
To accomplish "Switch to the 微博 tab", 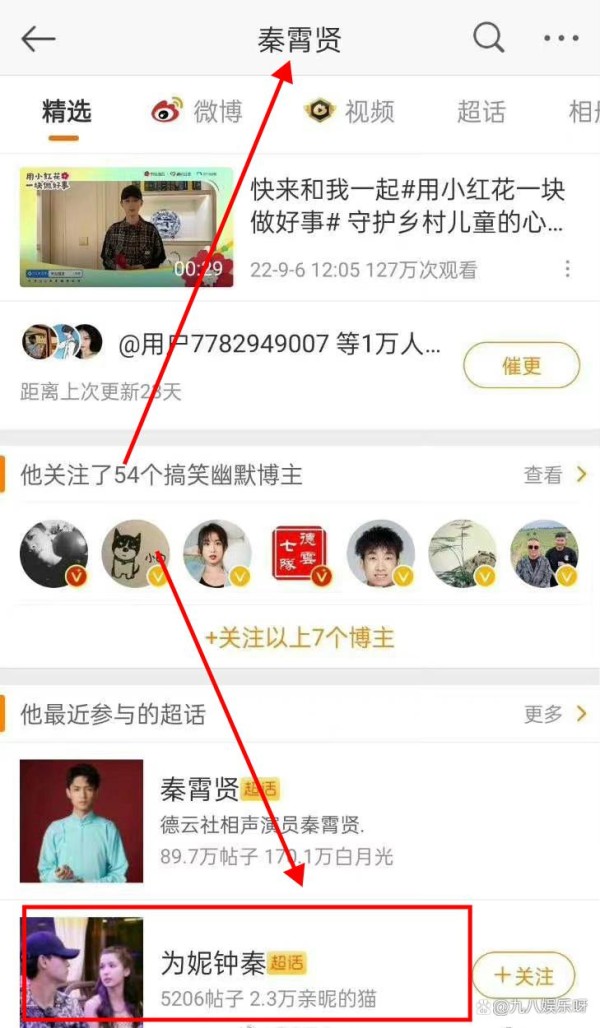I will pos(197,111).
